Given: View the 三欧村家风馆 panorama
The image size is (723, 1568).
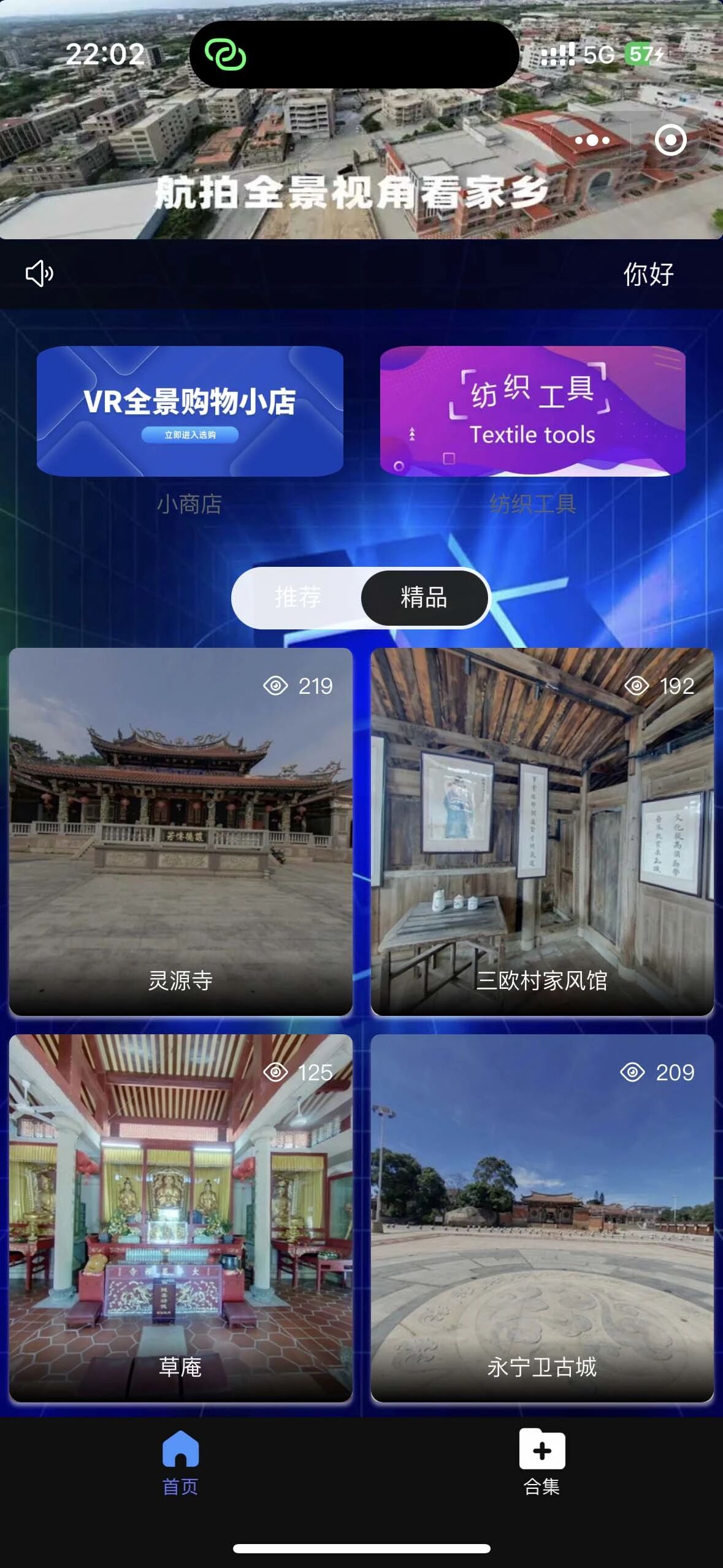Looking at the screenshot, I should click(x=542, y=832).
